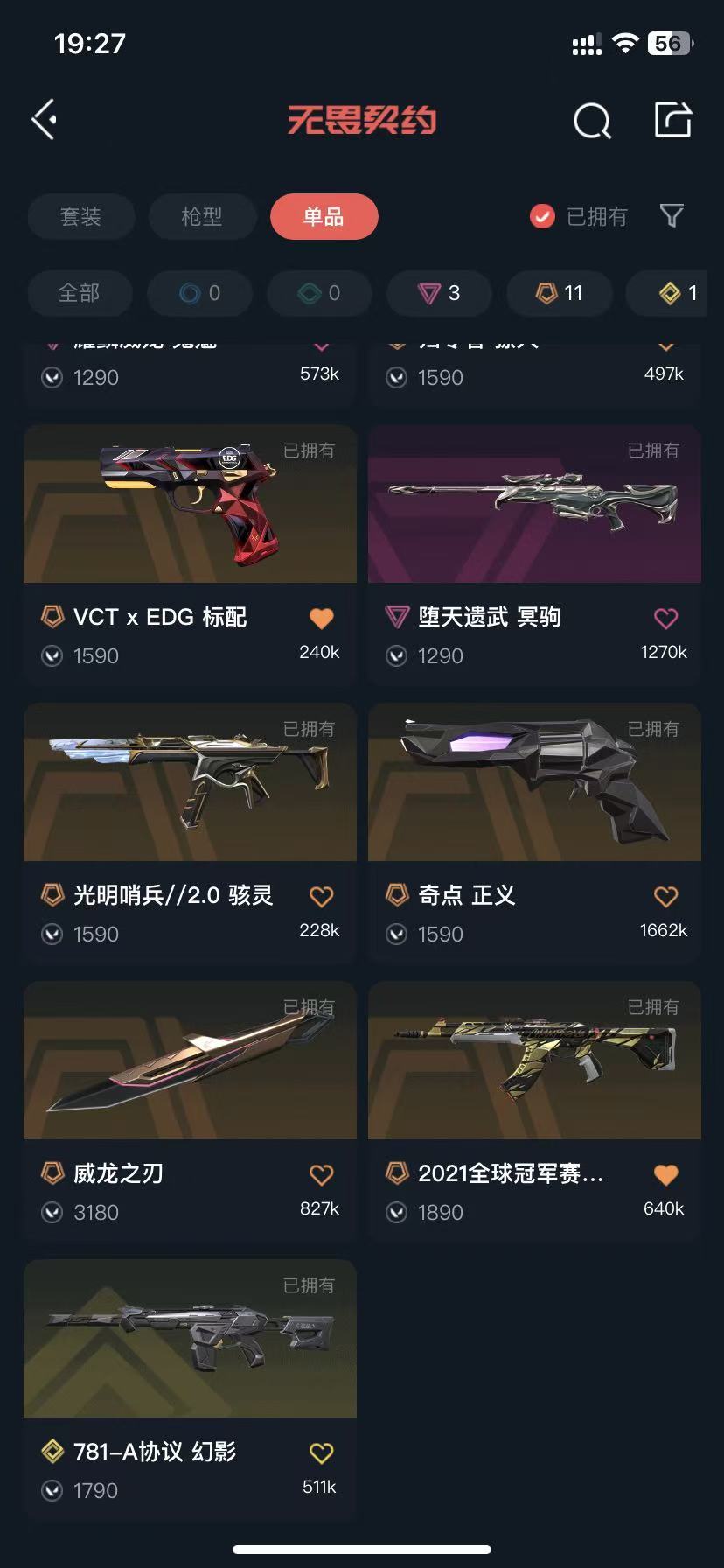Filter by the pink triangle tier with 3
The width and height of the screenshot is (724, 1568).
point(440,293)
